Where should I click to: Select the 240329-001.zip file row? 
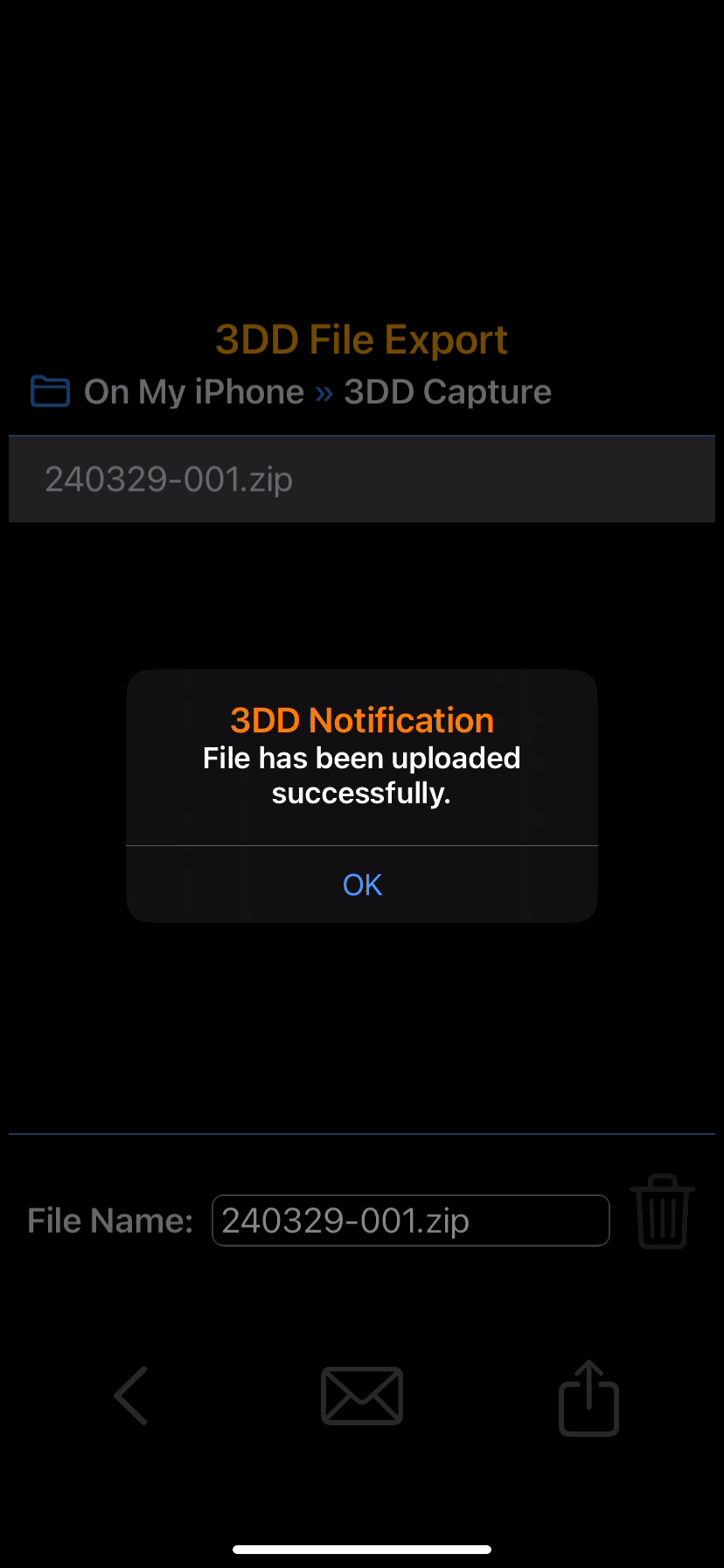pos(362,479)
